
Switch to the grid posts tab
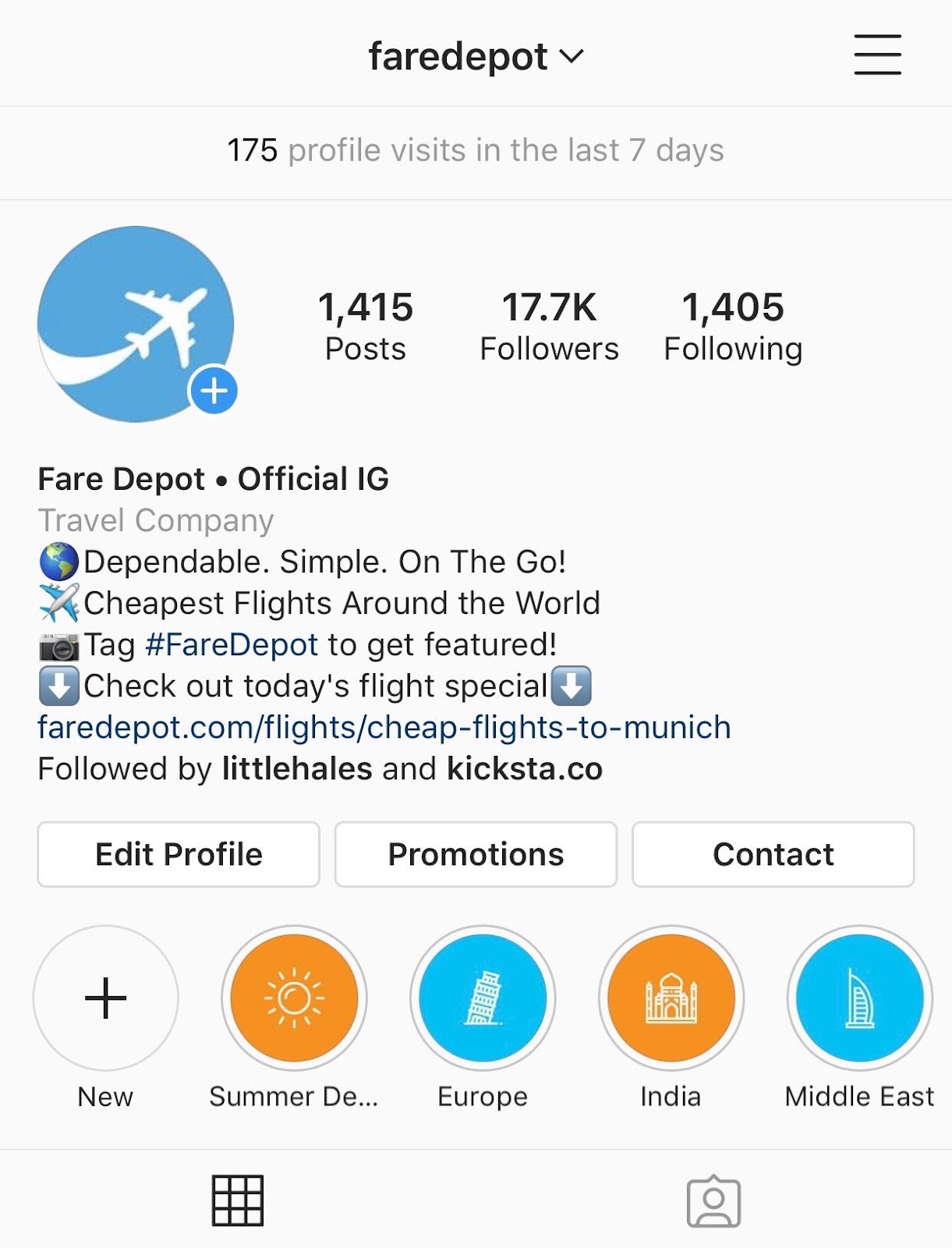click(x=238, y=1200)
